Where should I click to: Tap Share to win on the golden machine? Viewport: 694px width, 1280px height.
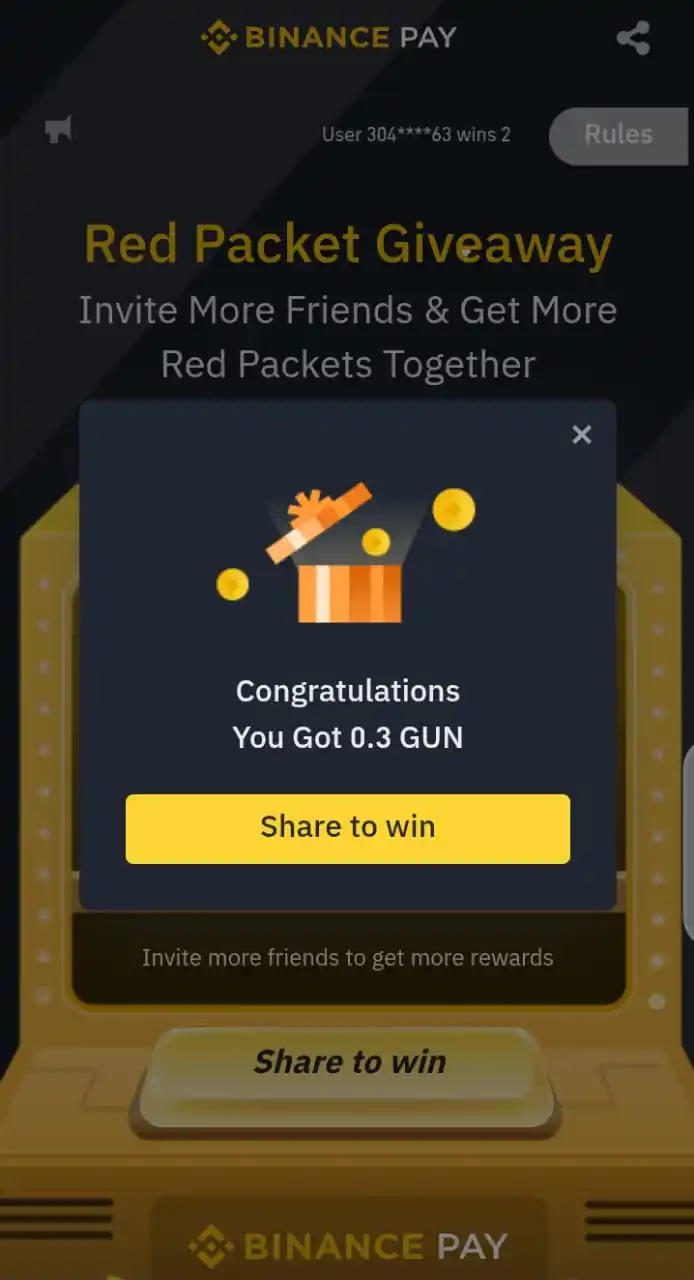tap(349, 1062)
